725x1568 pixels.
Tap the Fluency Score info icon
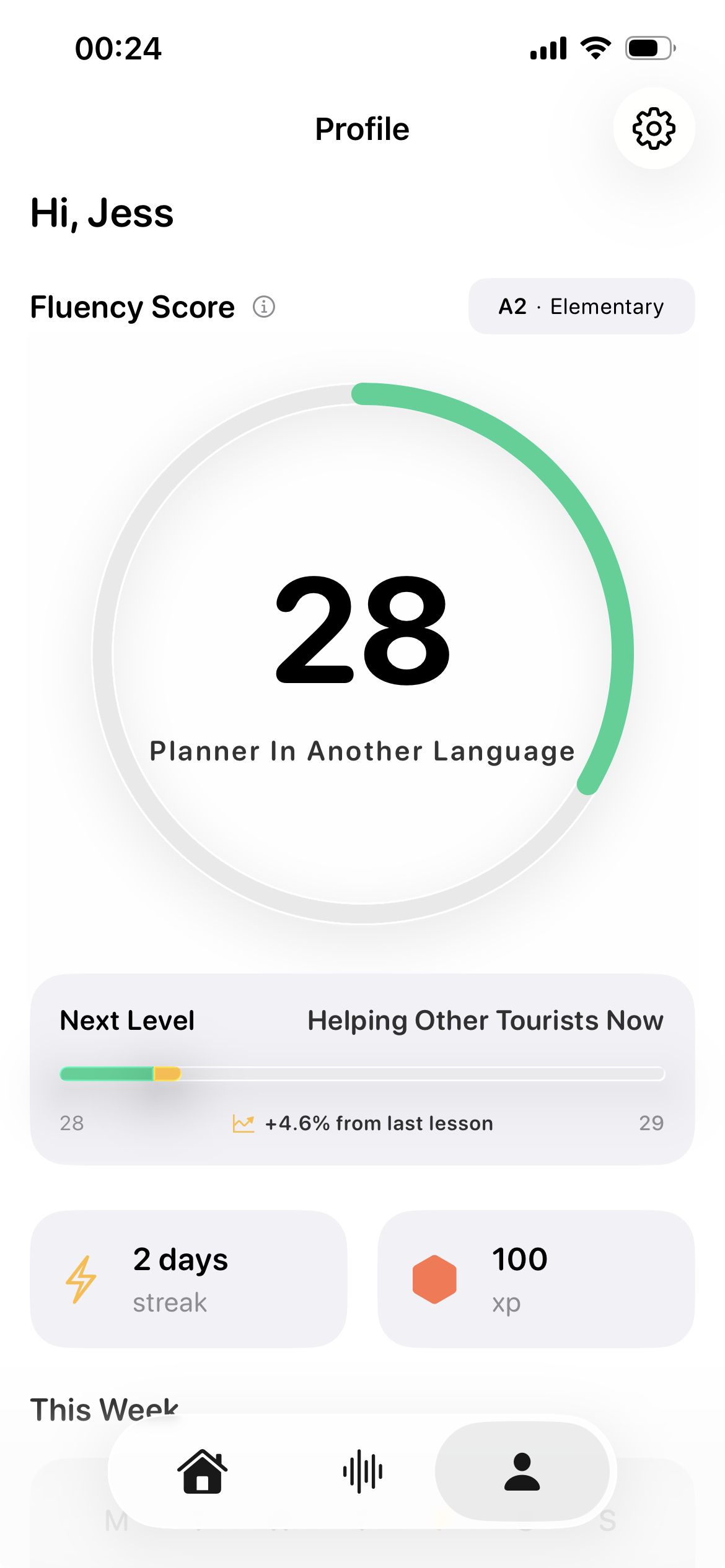point(264,306)
